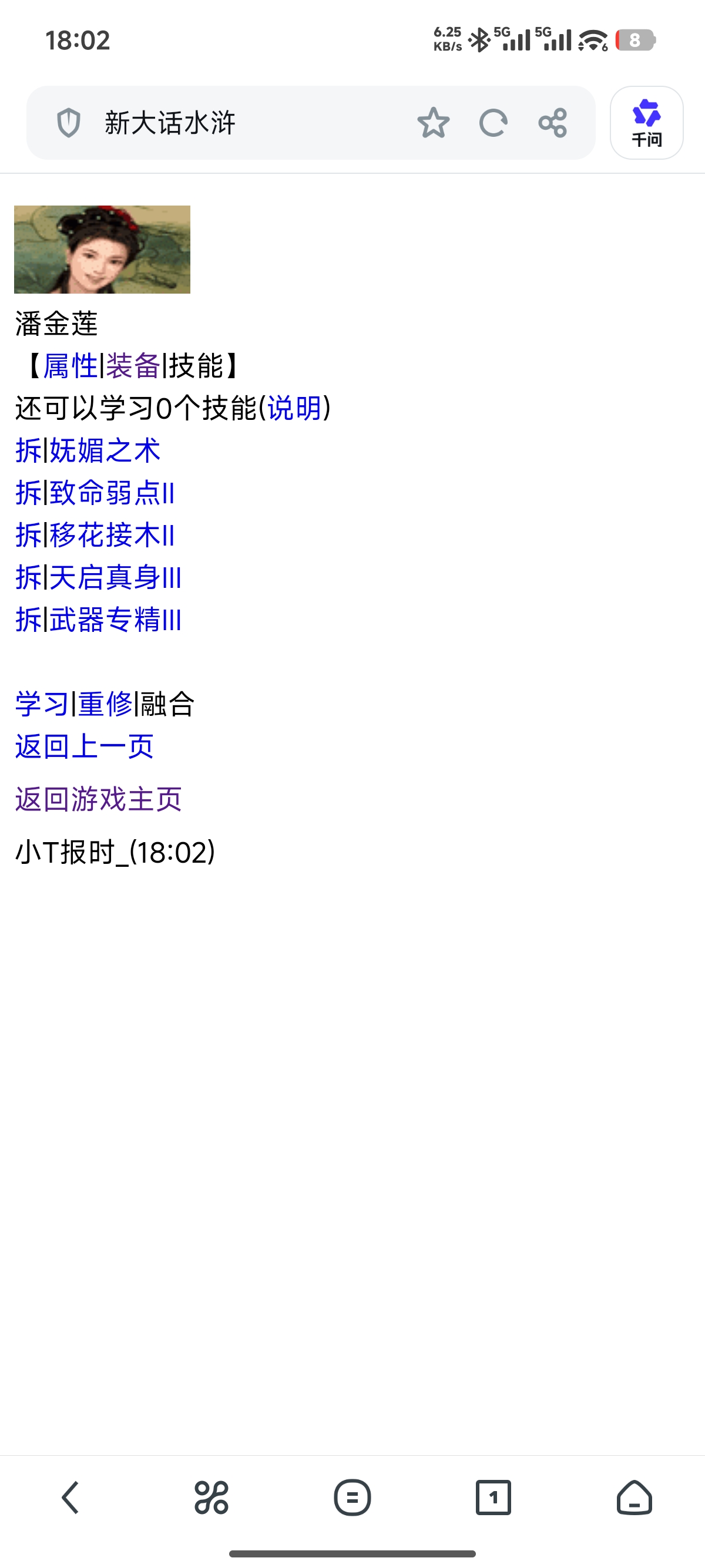Go to 返回游戏主页
Screen dimensions: 705x1568
pos(98,799)
